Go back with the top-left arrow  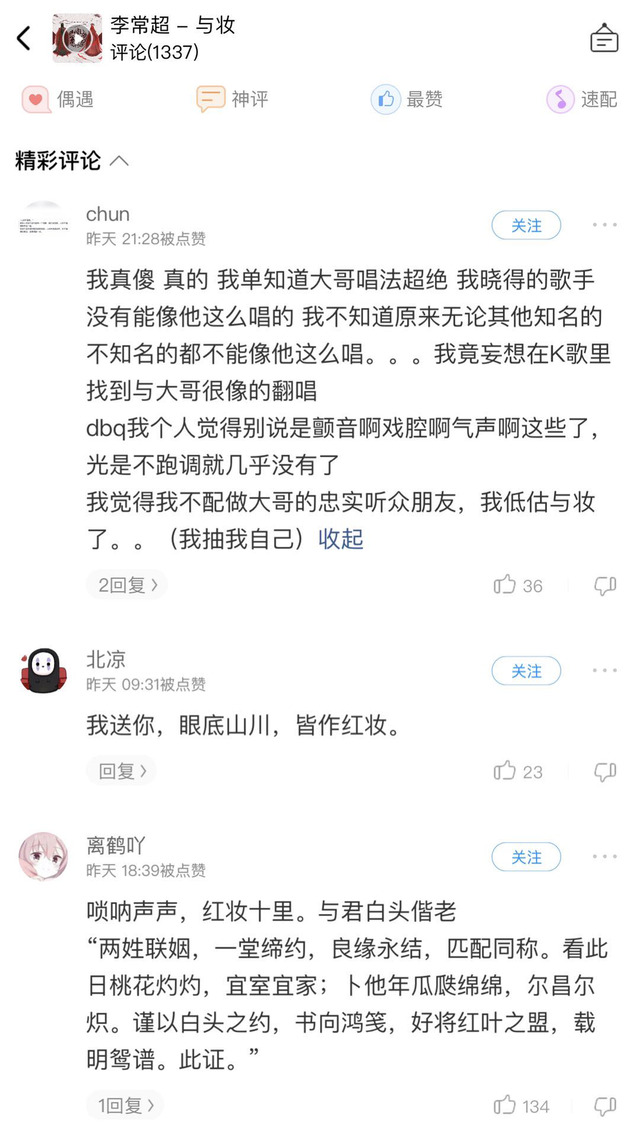tap(24, 38)
